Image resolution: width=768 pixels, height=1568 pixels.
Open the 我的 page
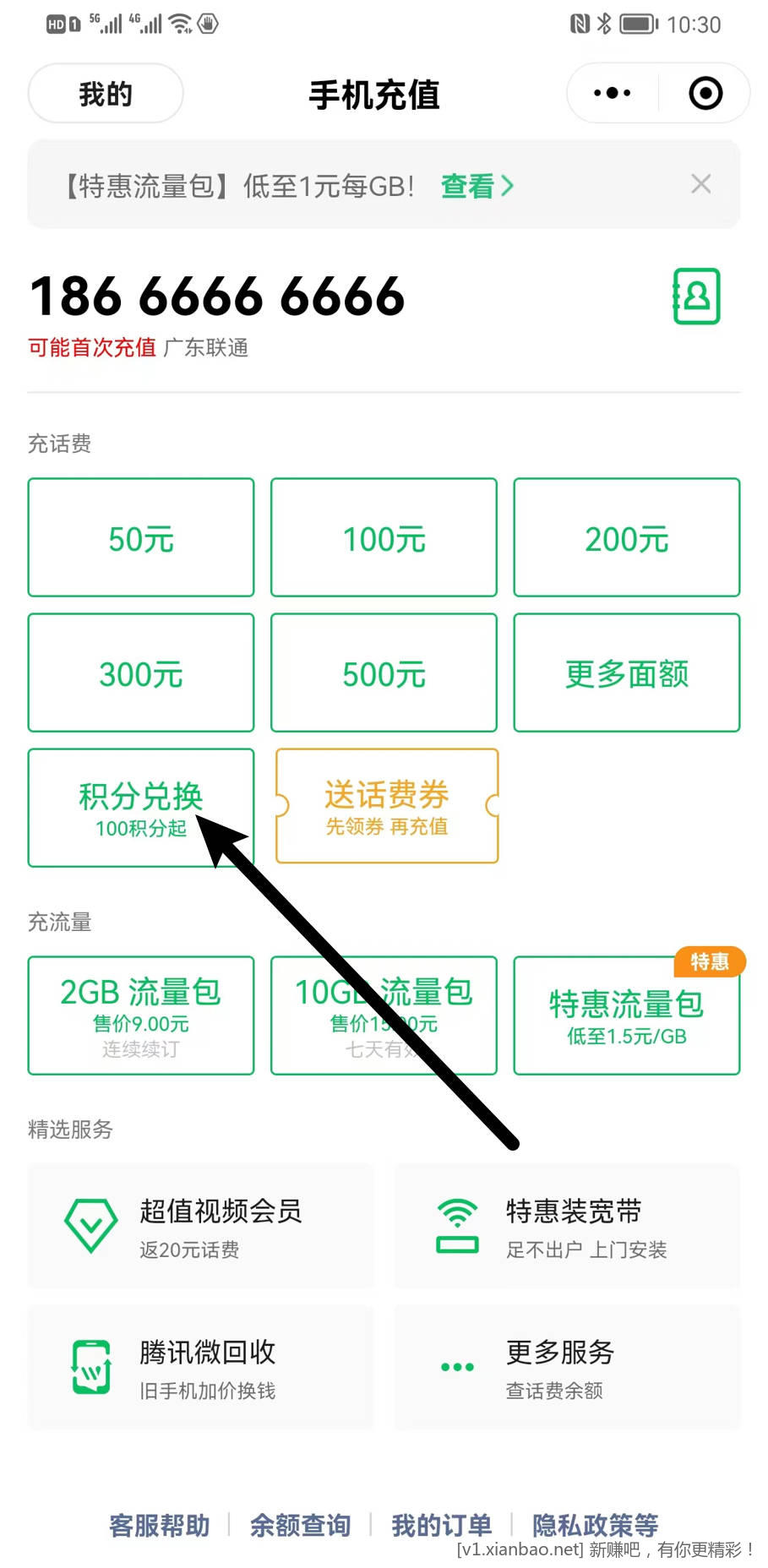click(106, 94)
